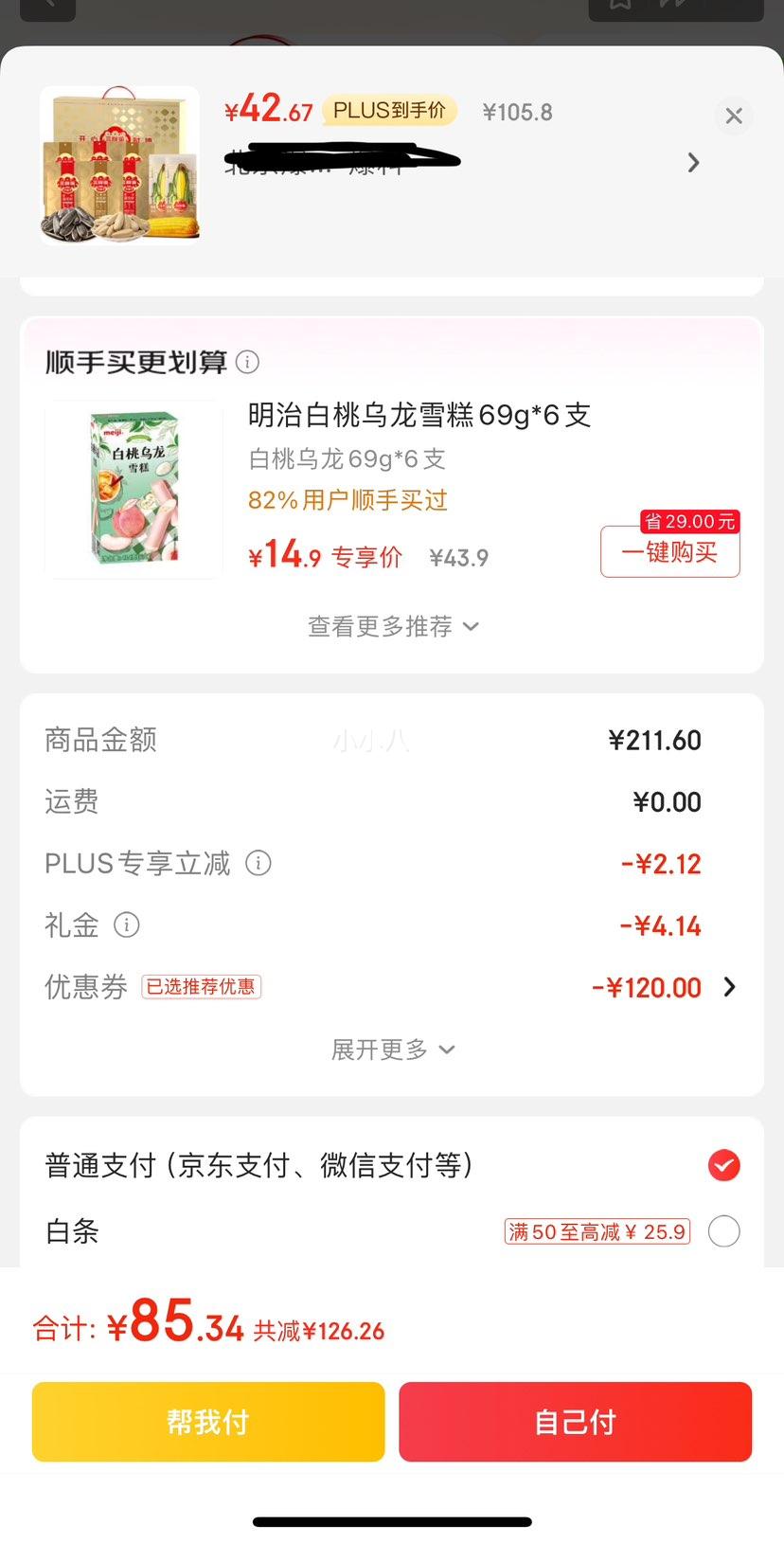Tap the arrow next to the order summary

click(693, 163)
